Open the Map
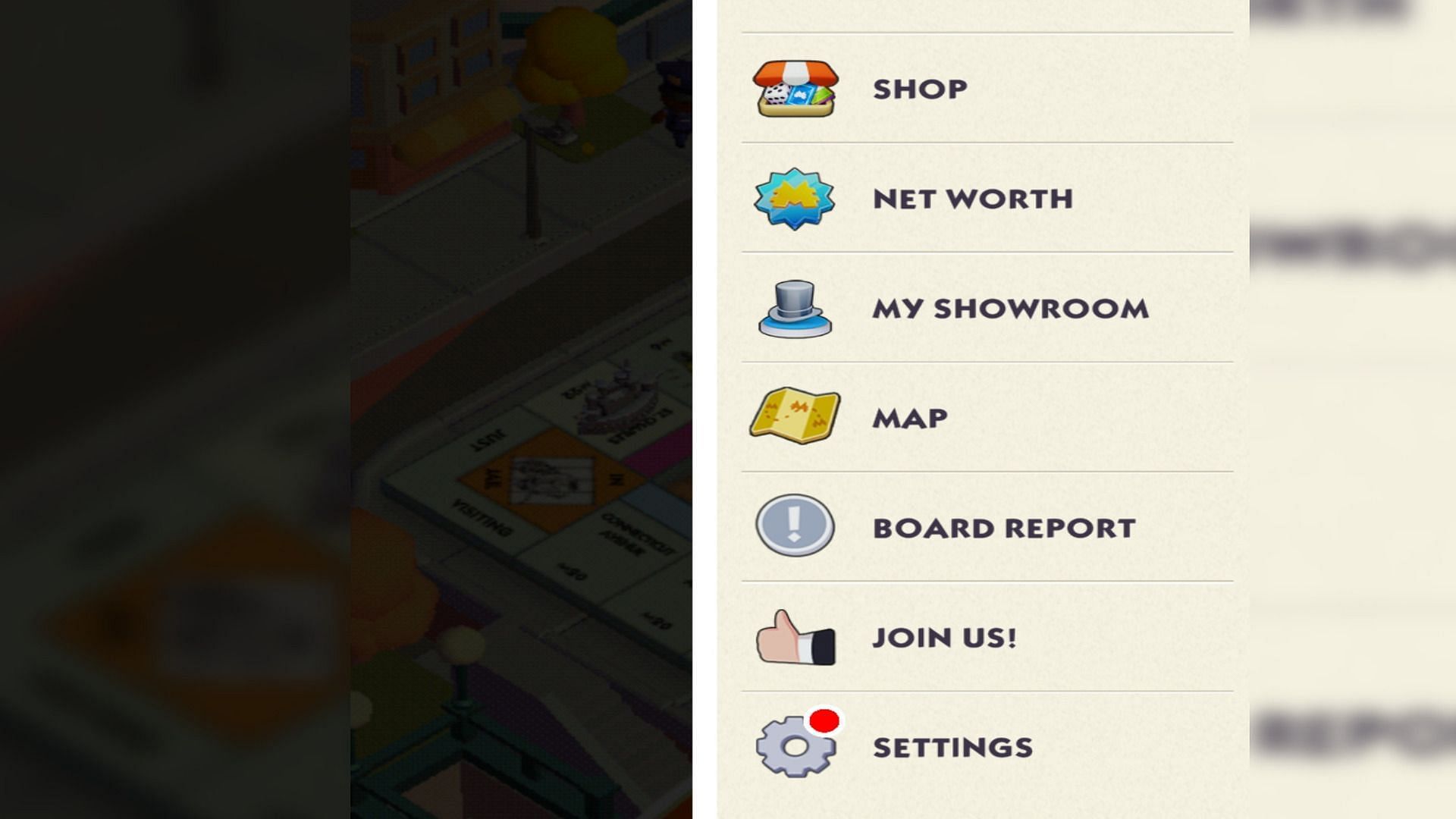 pos(910,418)
